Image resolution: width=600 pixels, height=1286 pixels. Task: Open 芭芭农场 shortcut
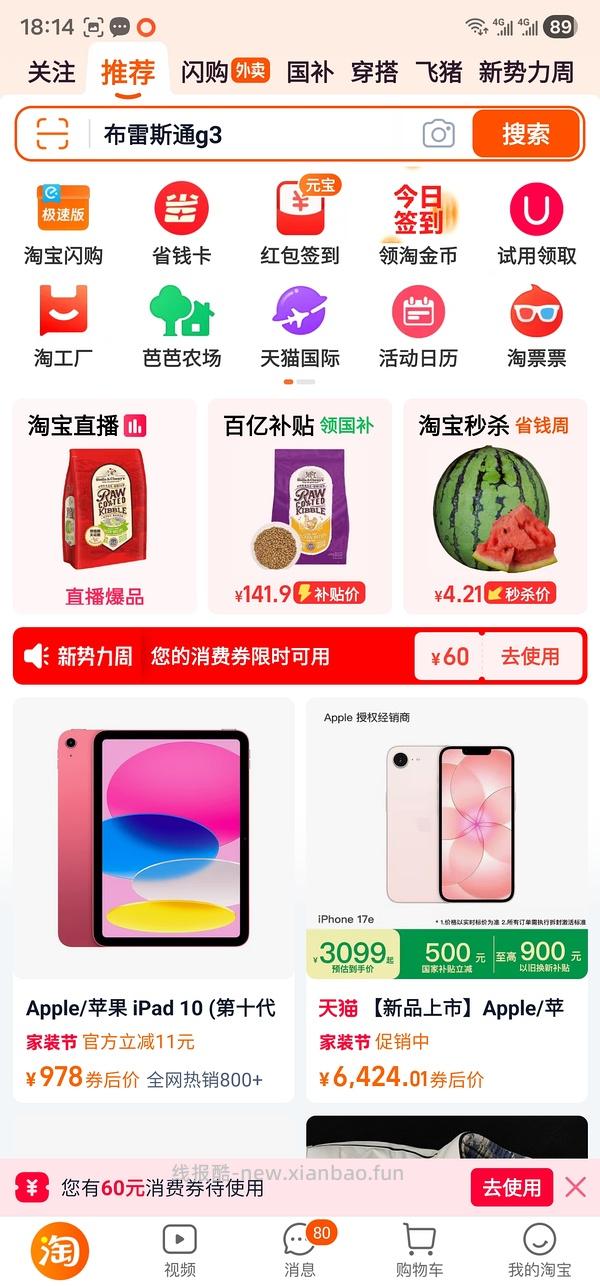click(x=182, y=326)
